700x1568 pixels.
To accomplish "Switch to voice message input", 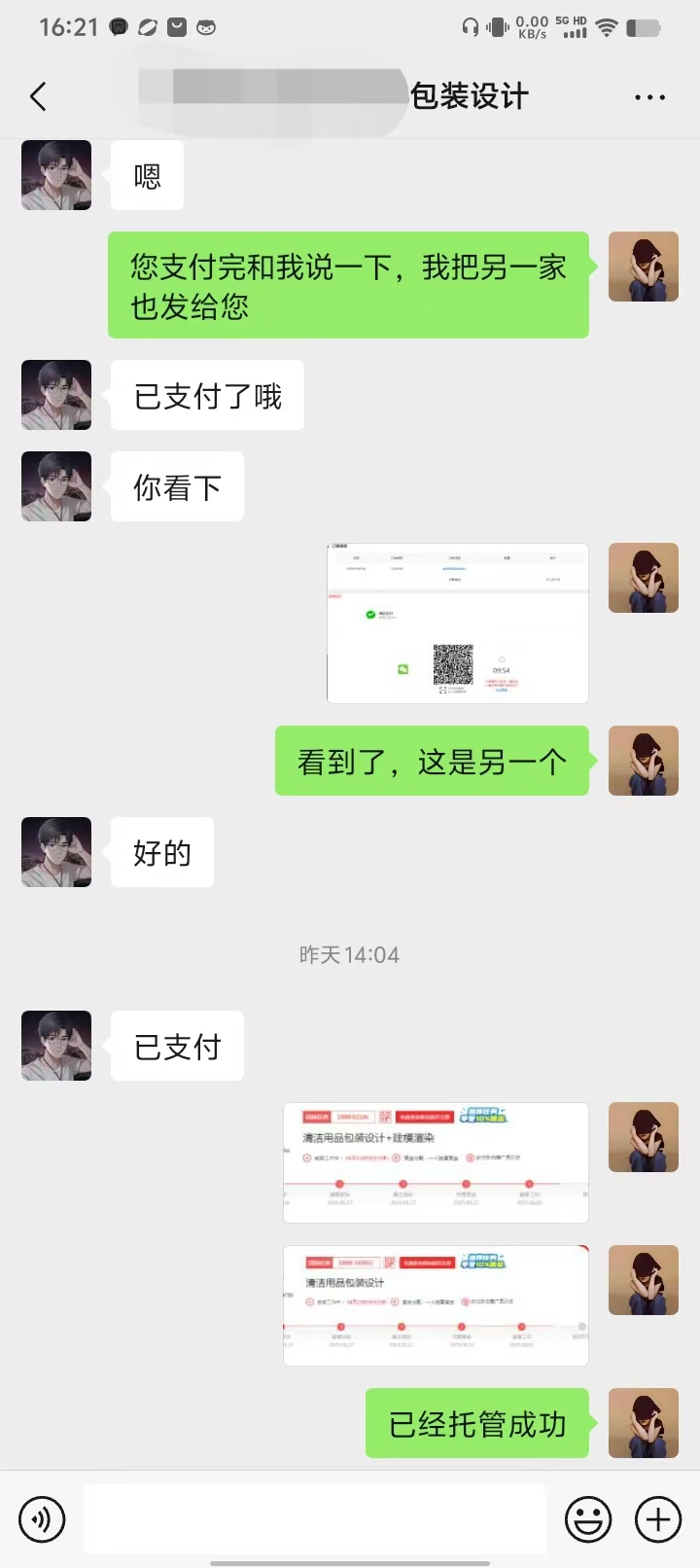I will coord(42,1519).
